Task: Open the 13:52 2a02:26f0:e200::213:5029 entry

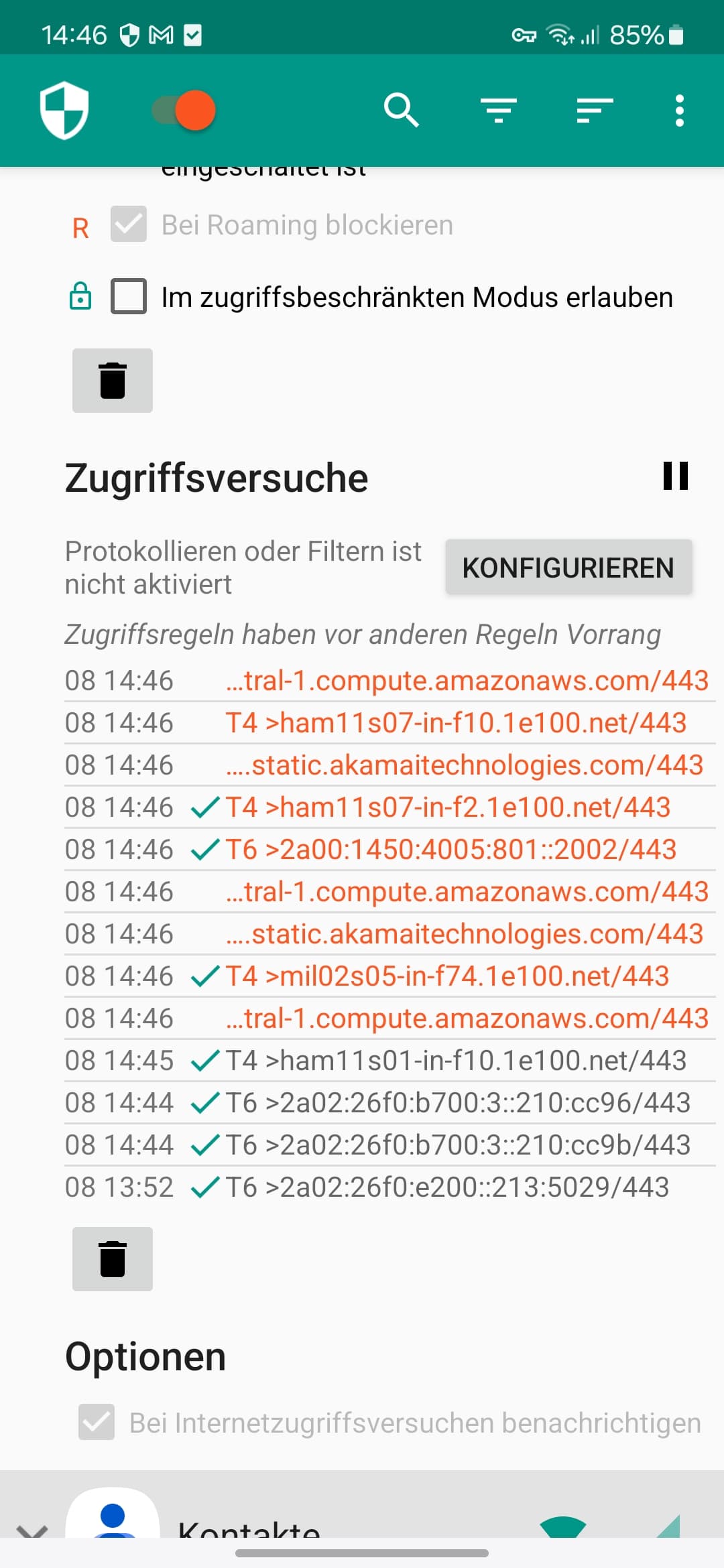Action: click(390, 1187)
